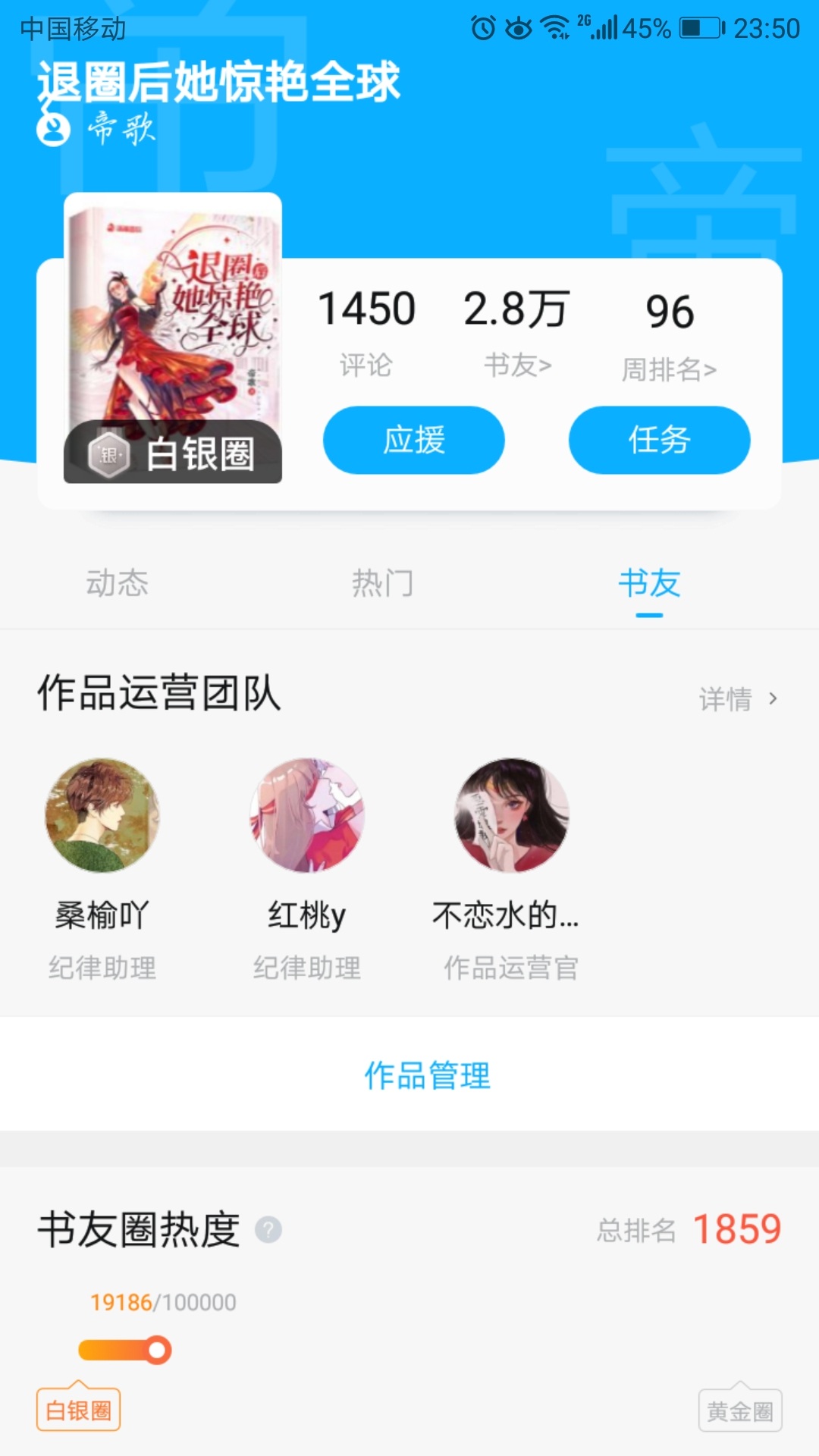819x1456 pixels.
Task: Tap the 应援 button
Action: 413,440
